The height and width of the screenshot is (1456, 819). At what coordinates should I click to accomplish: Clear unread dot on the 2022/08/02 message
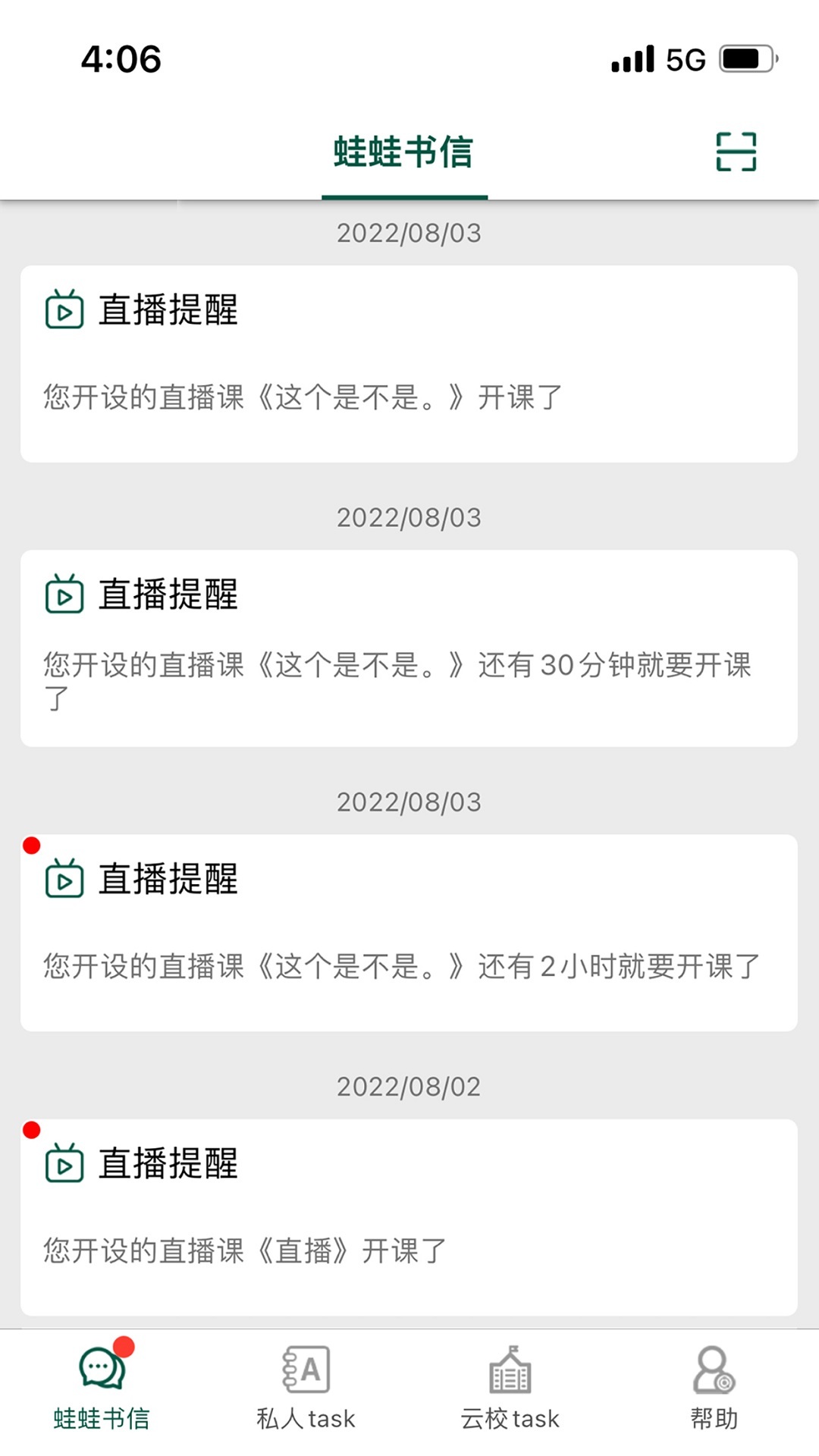coord(31,1129)
